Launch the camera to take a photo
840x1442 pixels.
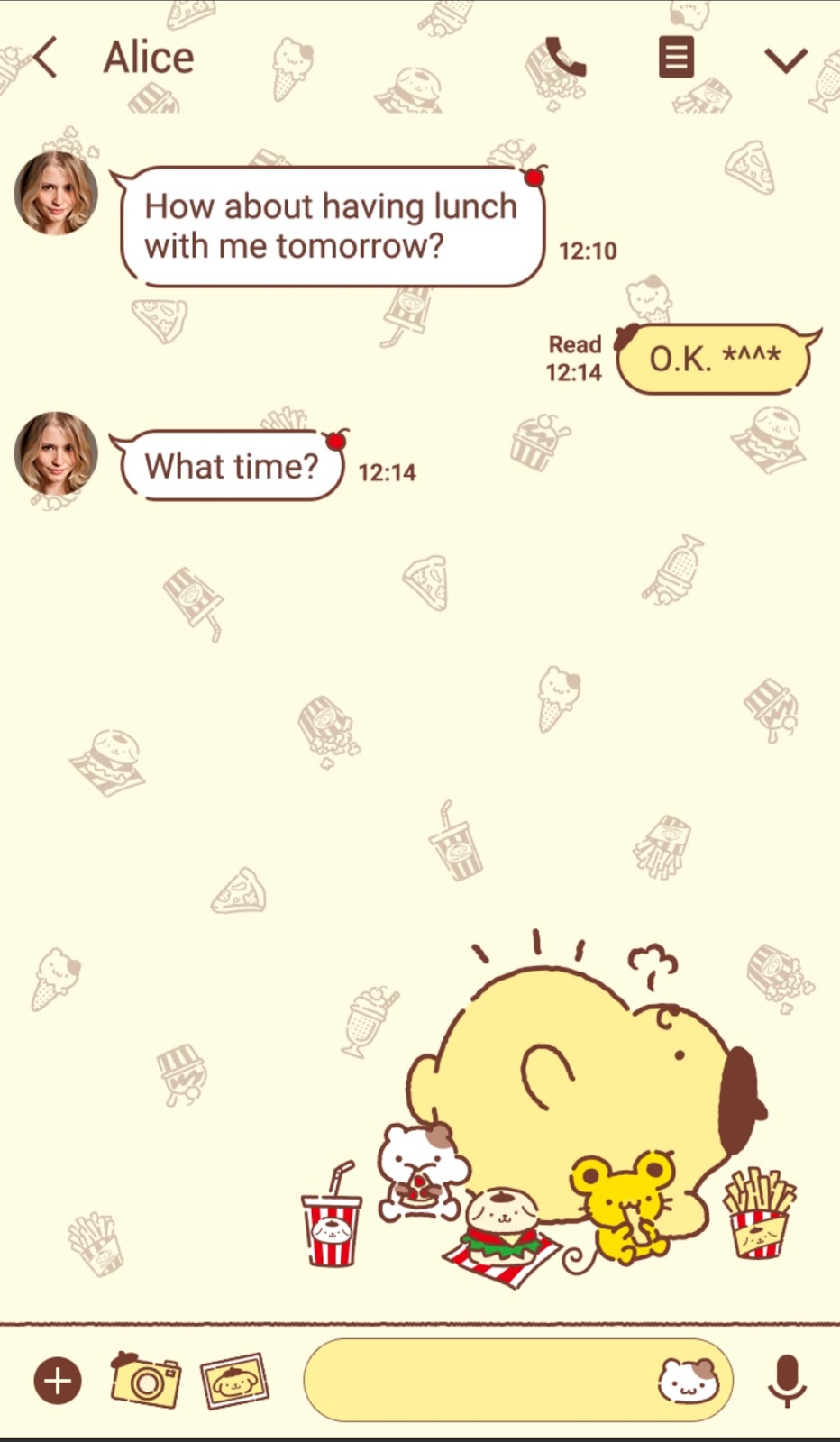point(144,1380)
